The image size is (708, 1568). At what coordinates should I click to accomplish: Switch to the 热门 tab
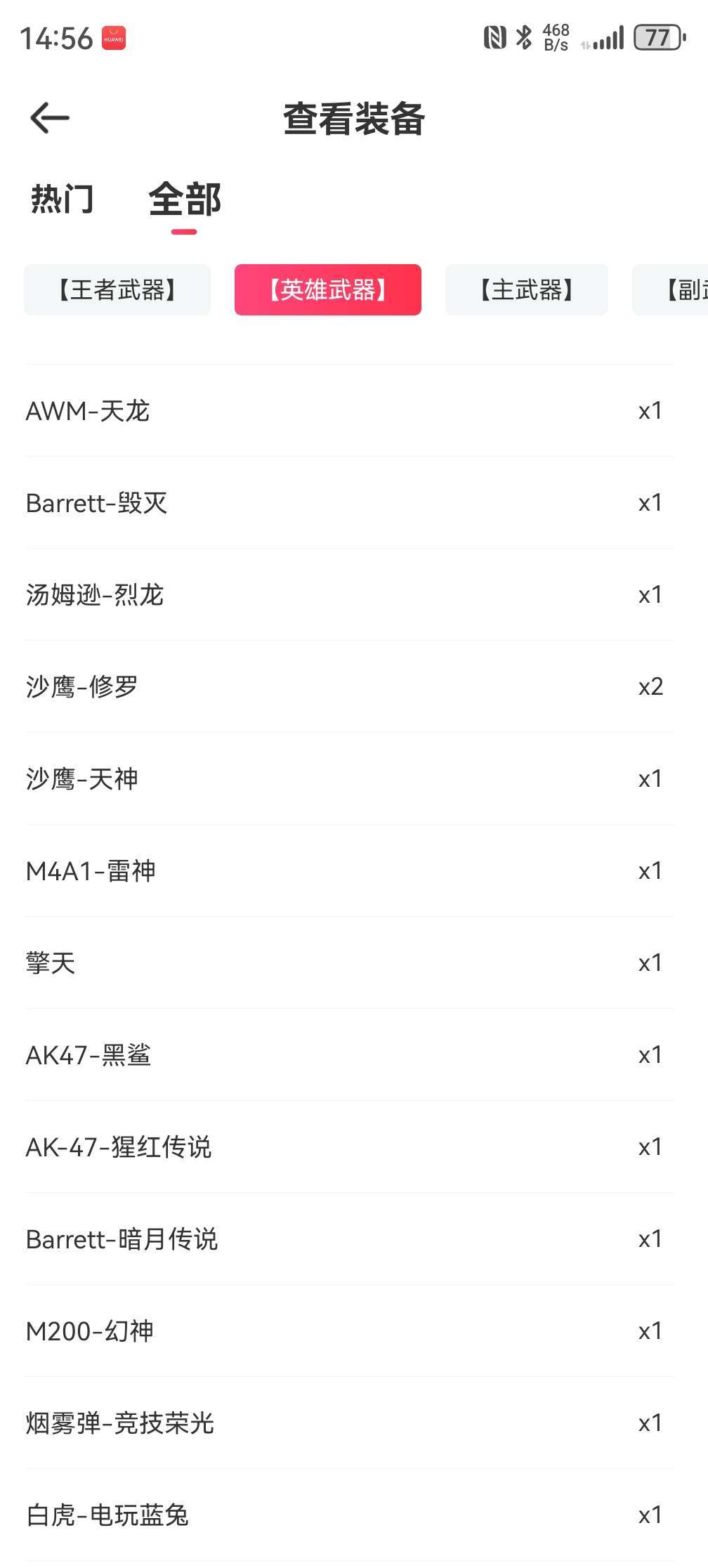pyautogui.click(x=62, y=199)
